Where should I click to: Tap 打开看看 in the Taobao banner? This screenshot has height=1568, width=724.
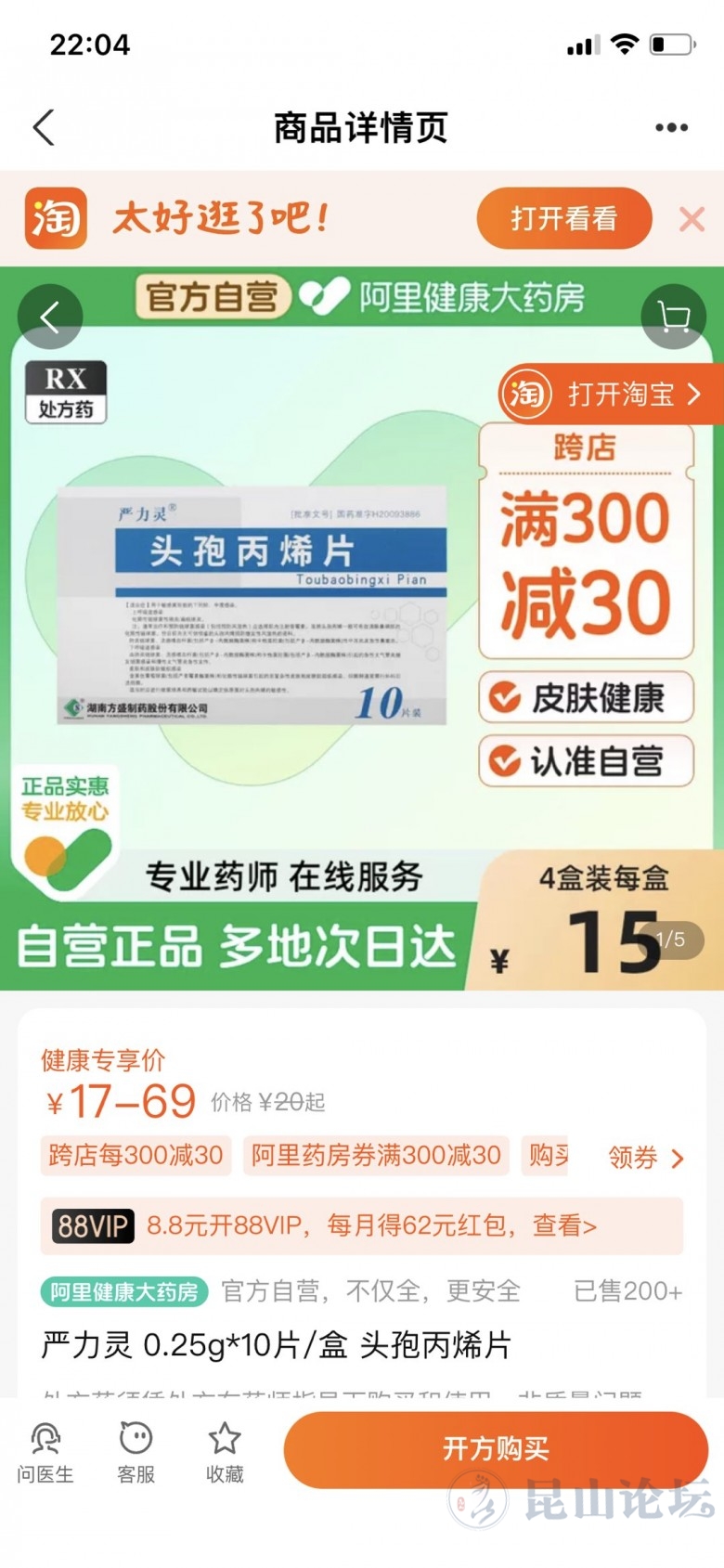coord(563,219)
